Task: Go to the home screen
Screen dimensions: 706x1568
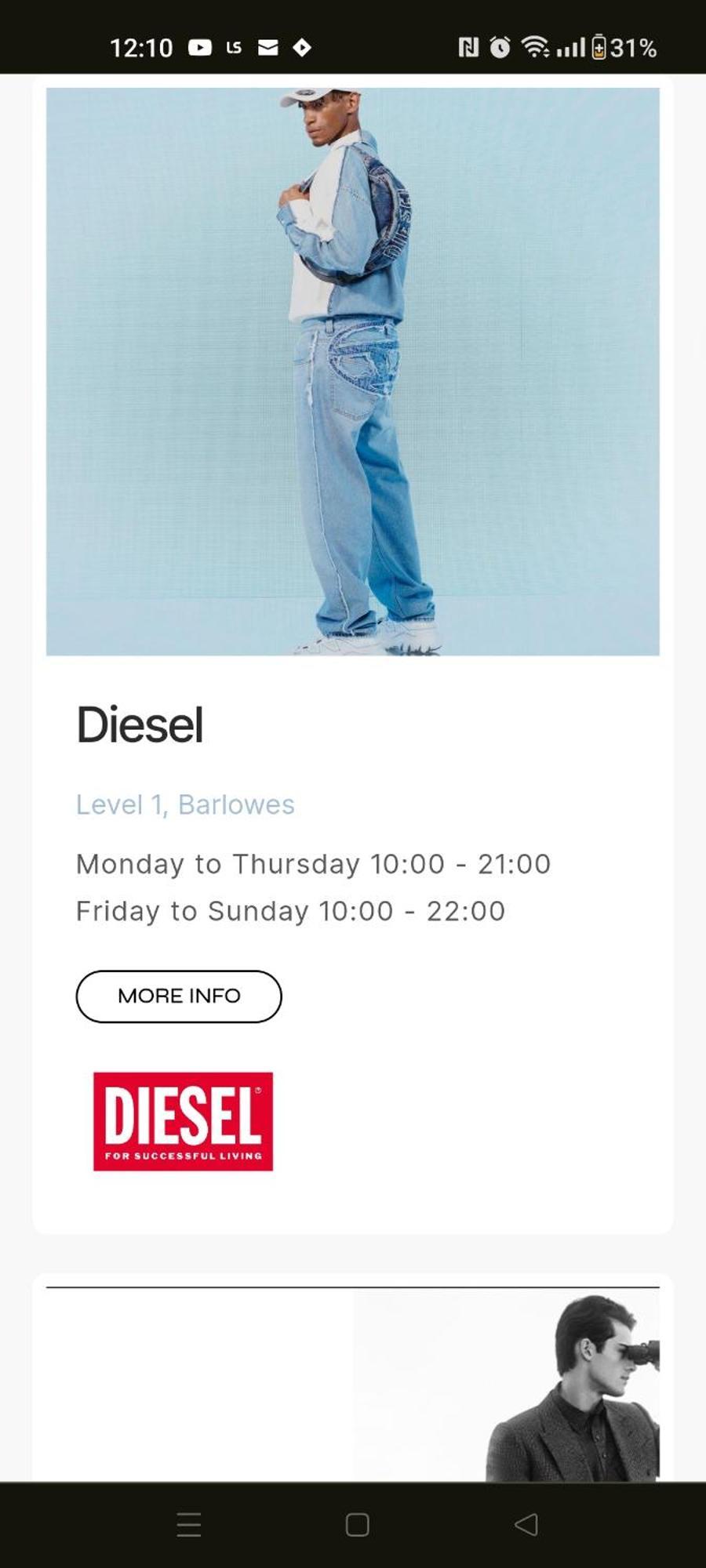Action: (357, 1524)
